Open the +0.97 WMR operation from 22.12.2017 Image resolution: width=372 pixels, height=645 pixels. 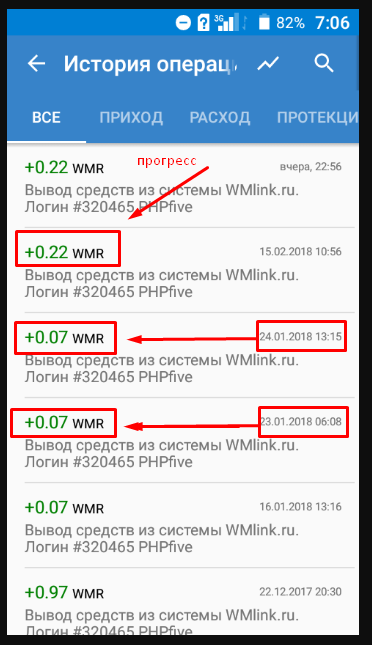(183, 601)
